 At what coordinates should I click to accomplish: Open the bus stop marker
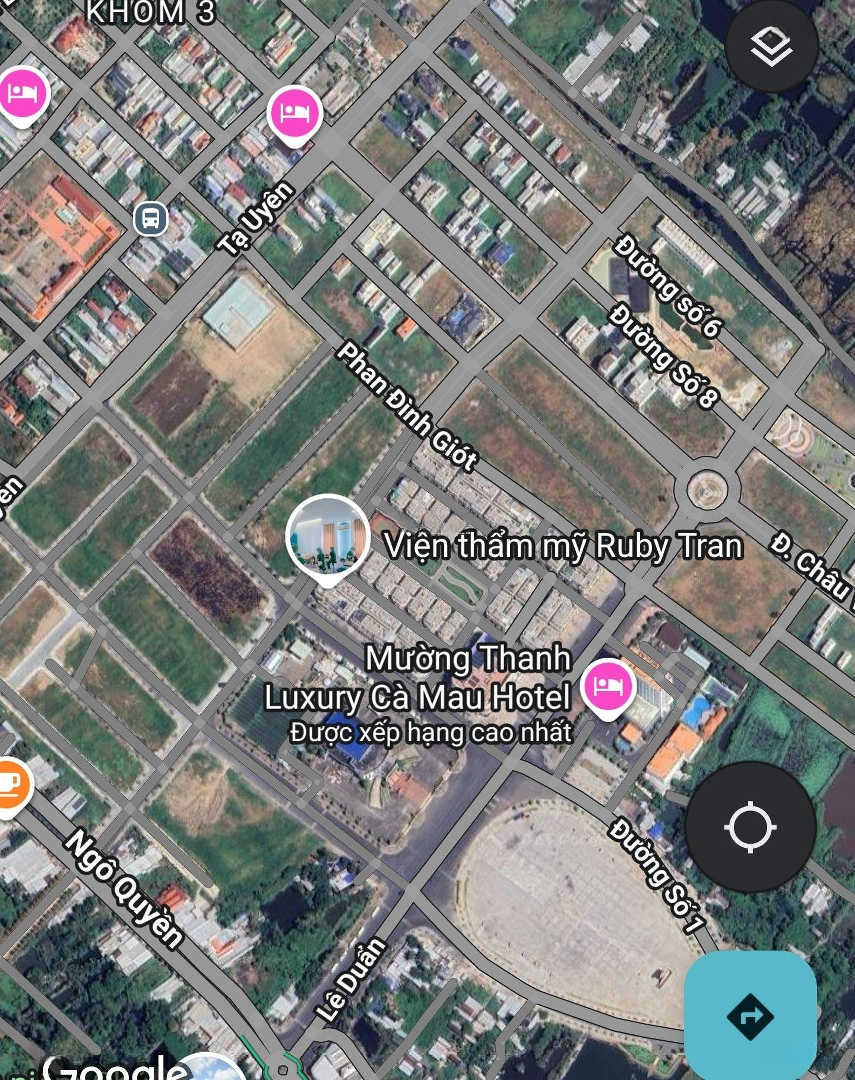point(150,217)
